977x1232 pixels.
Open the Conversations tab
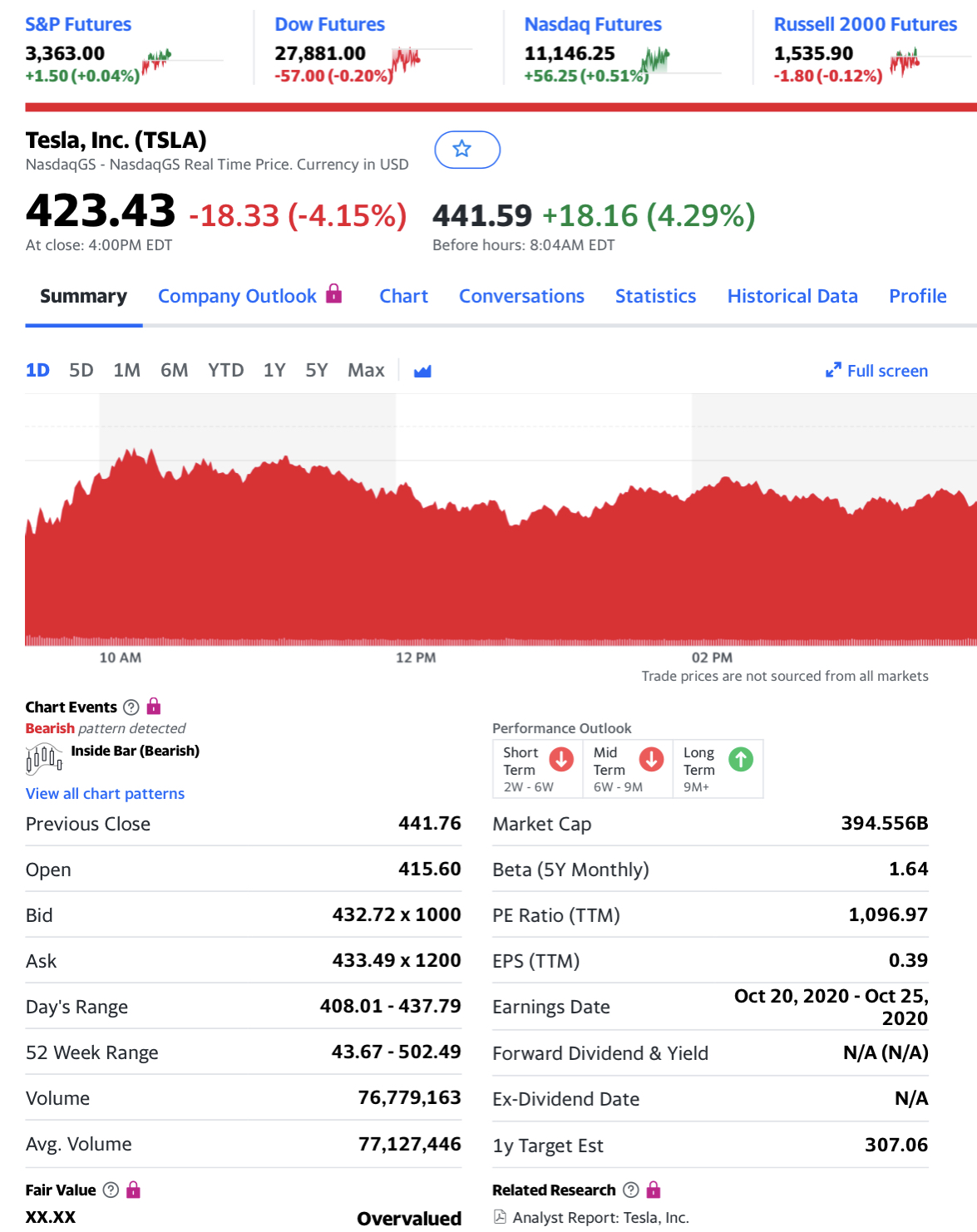(x=521, y=296)
